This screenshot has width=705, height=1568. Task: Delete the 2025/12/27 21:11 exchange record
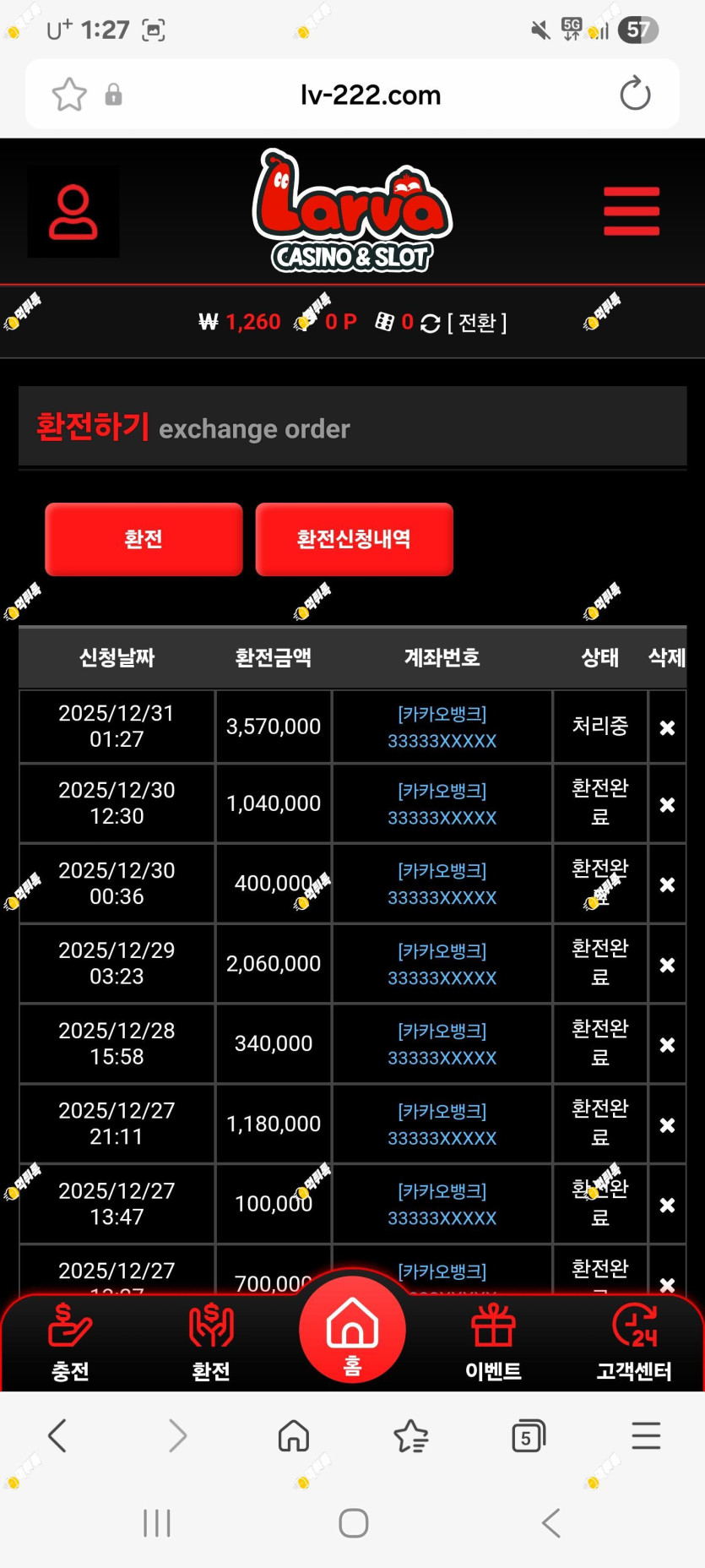coord(667,1125)
